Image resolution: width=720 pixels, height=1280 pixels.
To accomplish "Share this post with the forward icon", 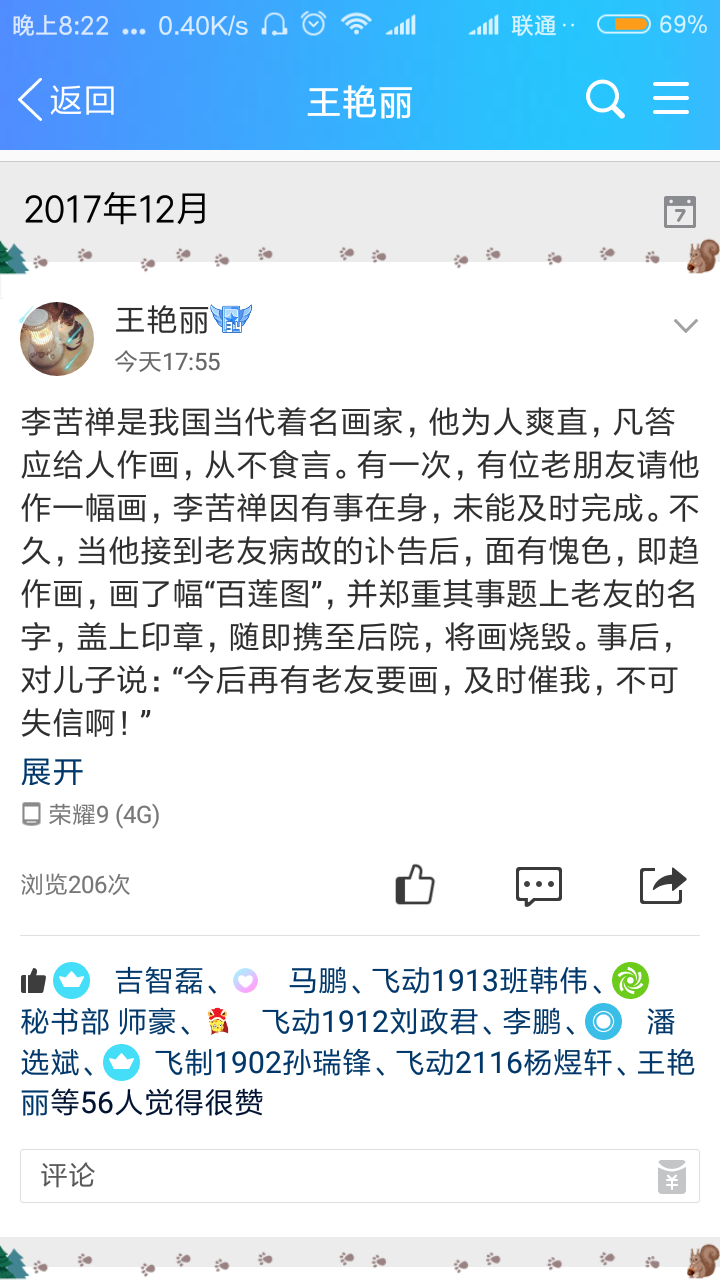I will pyautogui.click(x=663, y=885).
